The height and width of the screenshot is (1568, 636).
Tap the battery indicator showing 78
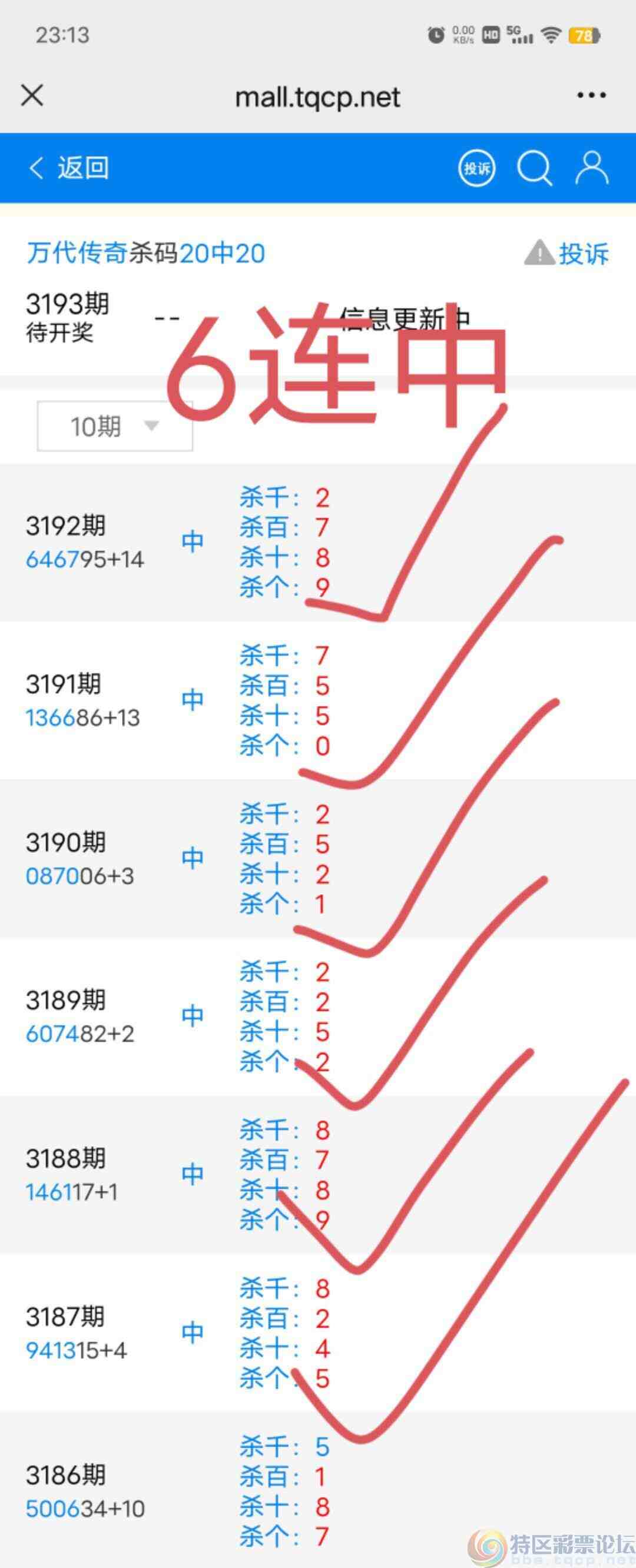pyautogui.click(x=583, y=35)
